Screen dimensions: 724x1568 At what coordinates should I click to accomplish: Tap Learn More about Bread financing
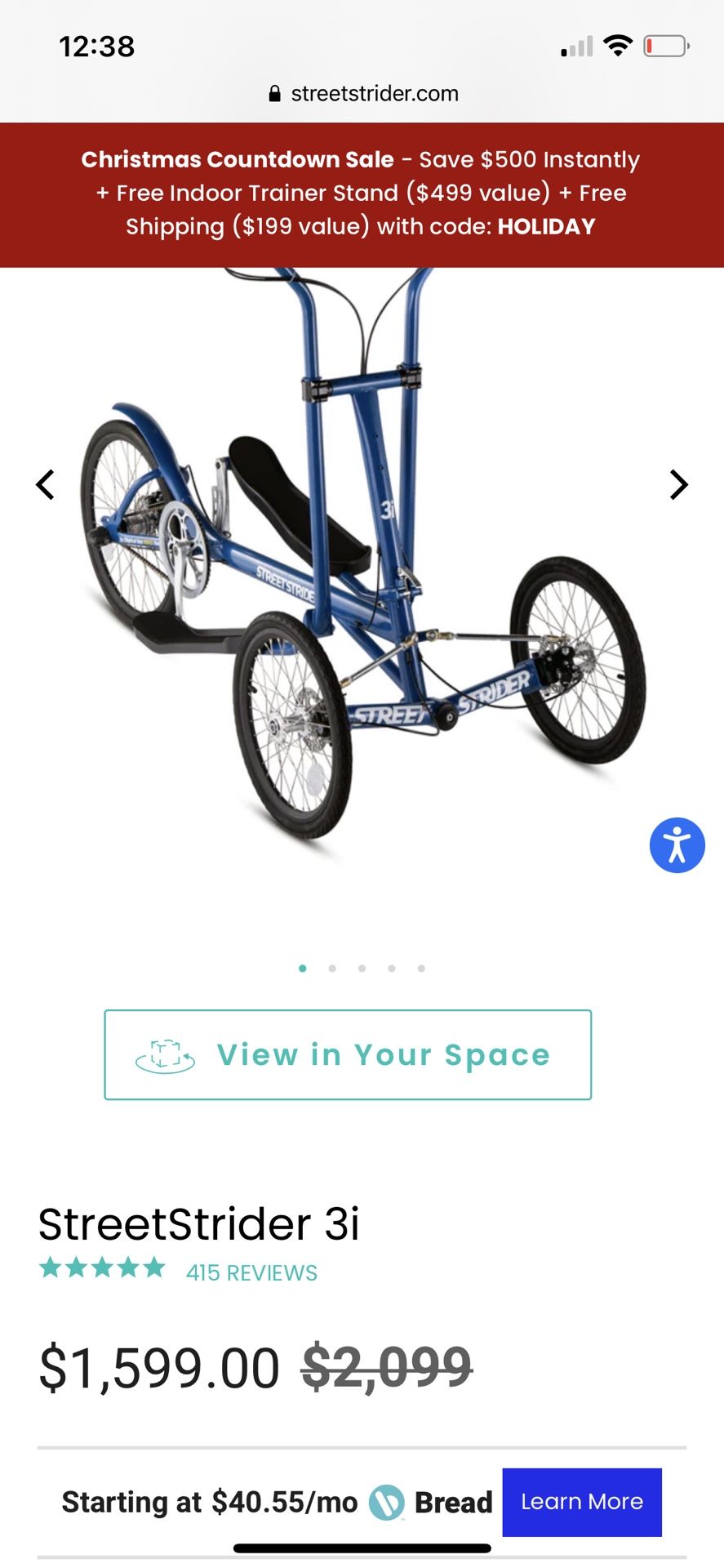pos(581,1502)
